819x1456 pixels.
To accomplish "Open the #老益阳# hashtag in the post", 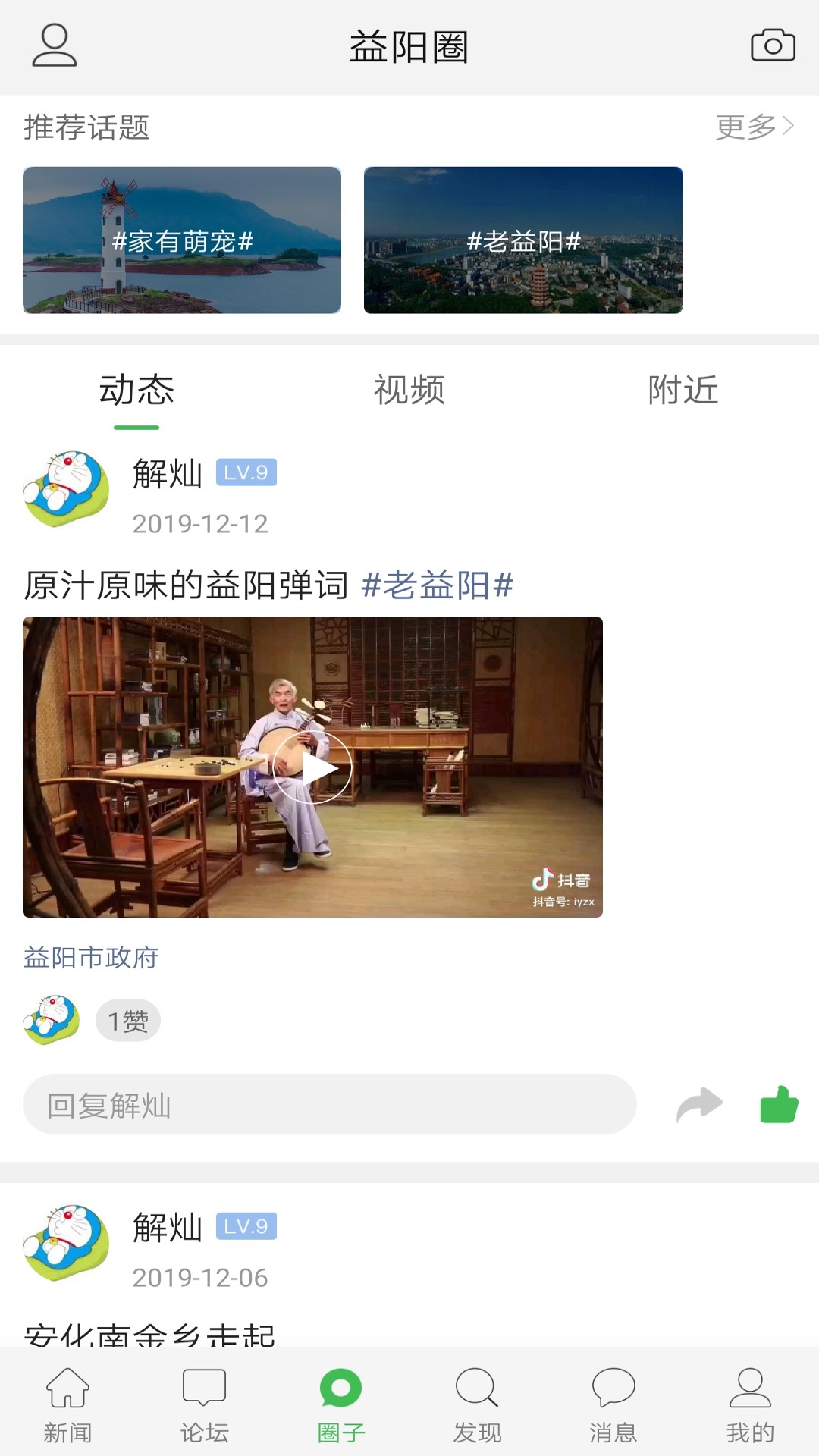I will click(x=438, y=585).
